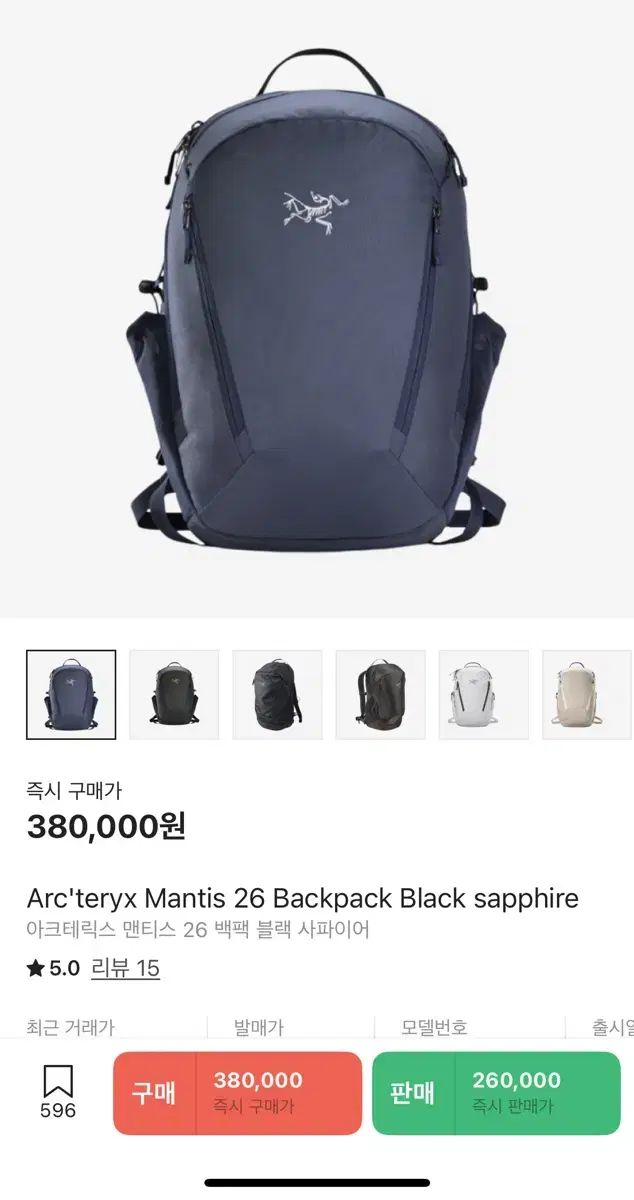Open the main backpack product image
The height and width of the screenshot is (1200, 634).
tap(317, 300)
